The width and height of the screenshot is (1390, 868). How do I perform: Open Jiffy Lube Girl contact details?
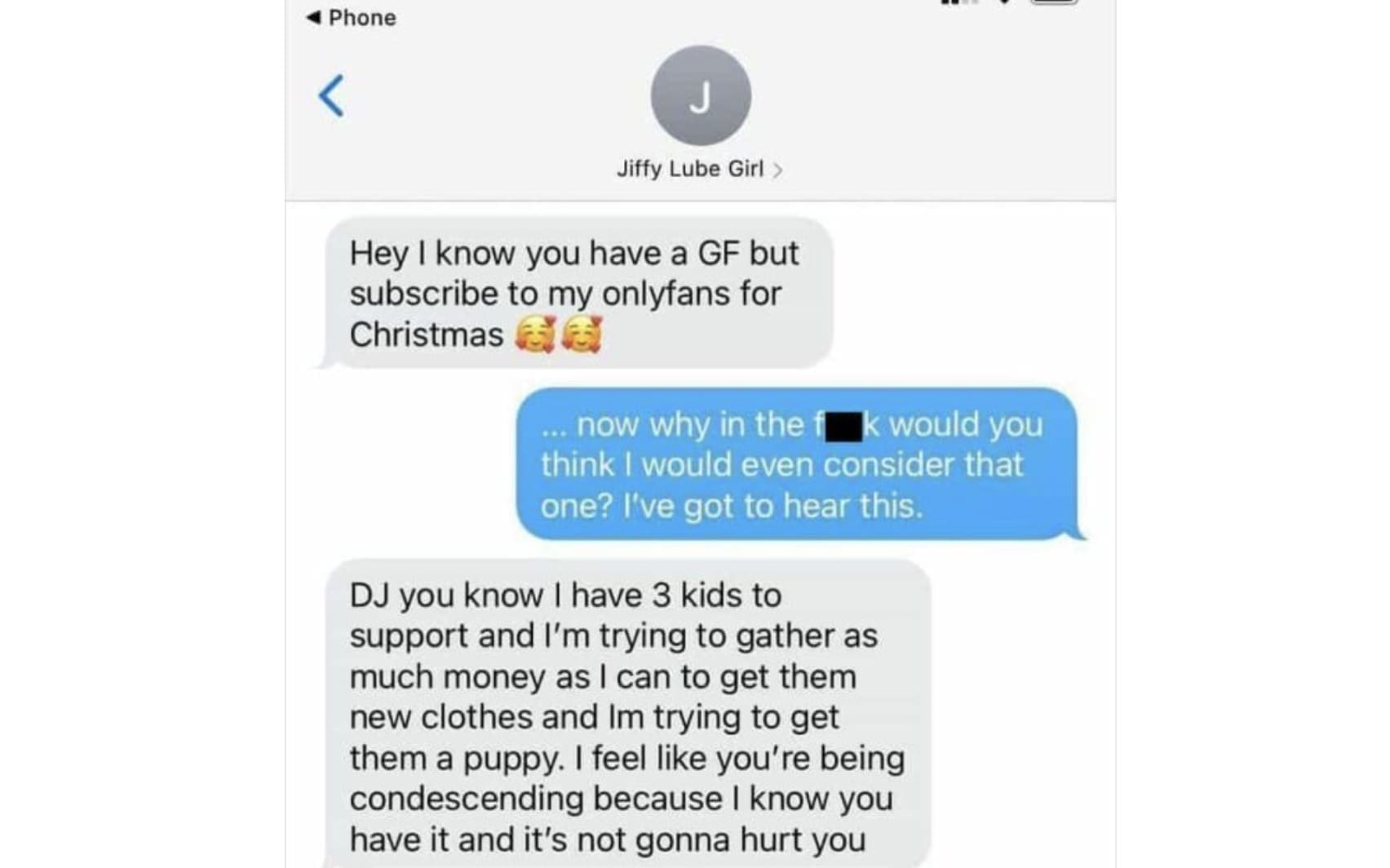698,169
